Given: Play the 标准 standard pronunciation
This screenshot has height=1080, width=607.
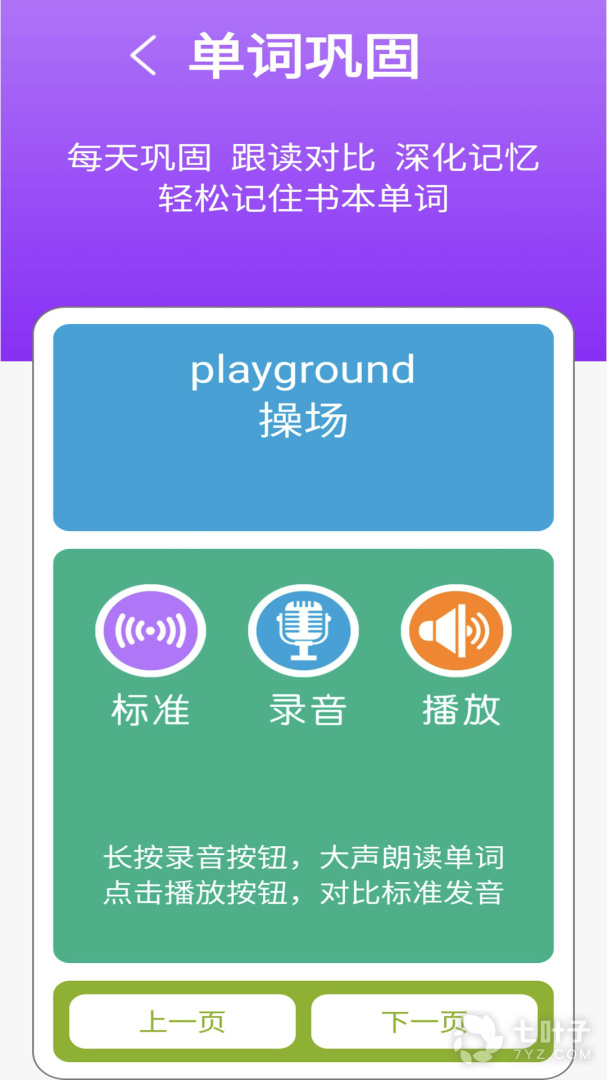Looking at the screenshot, I should coord(150,630).
